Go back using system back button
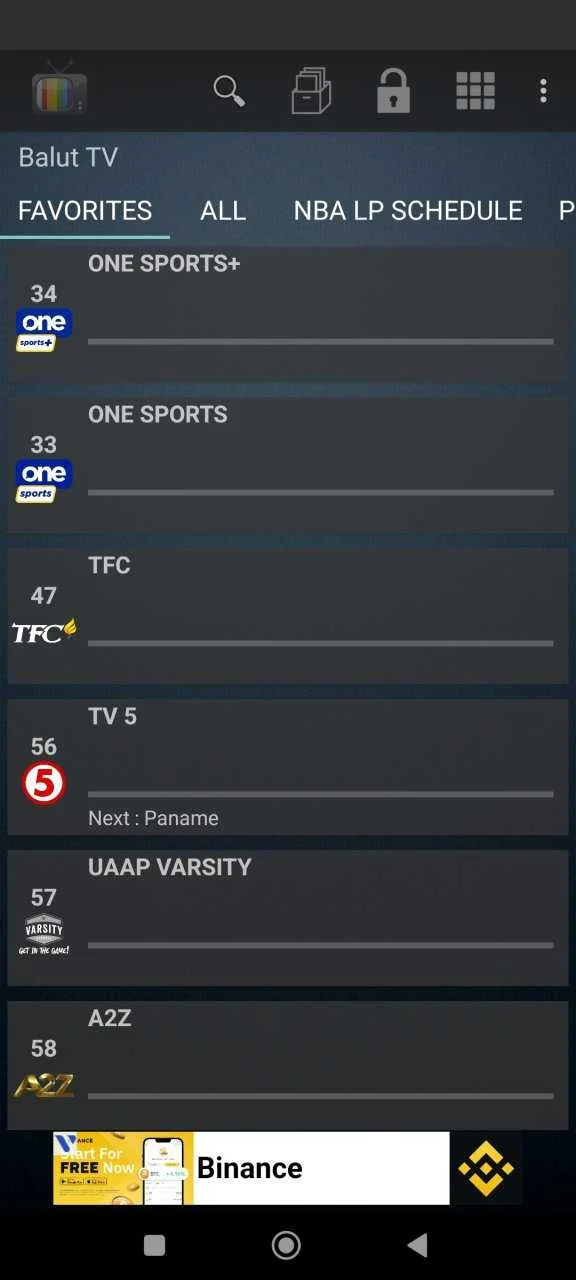Screen dimensions: 576x1280 pyautogui.click(x=418, y=1245)
